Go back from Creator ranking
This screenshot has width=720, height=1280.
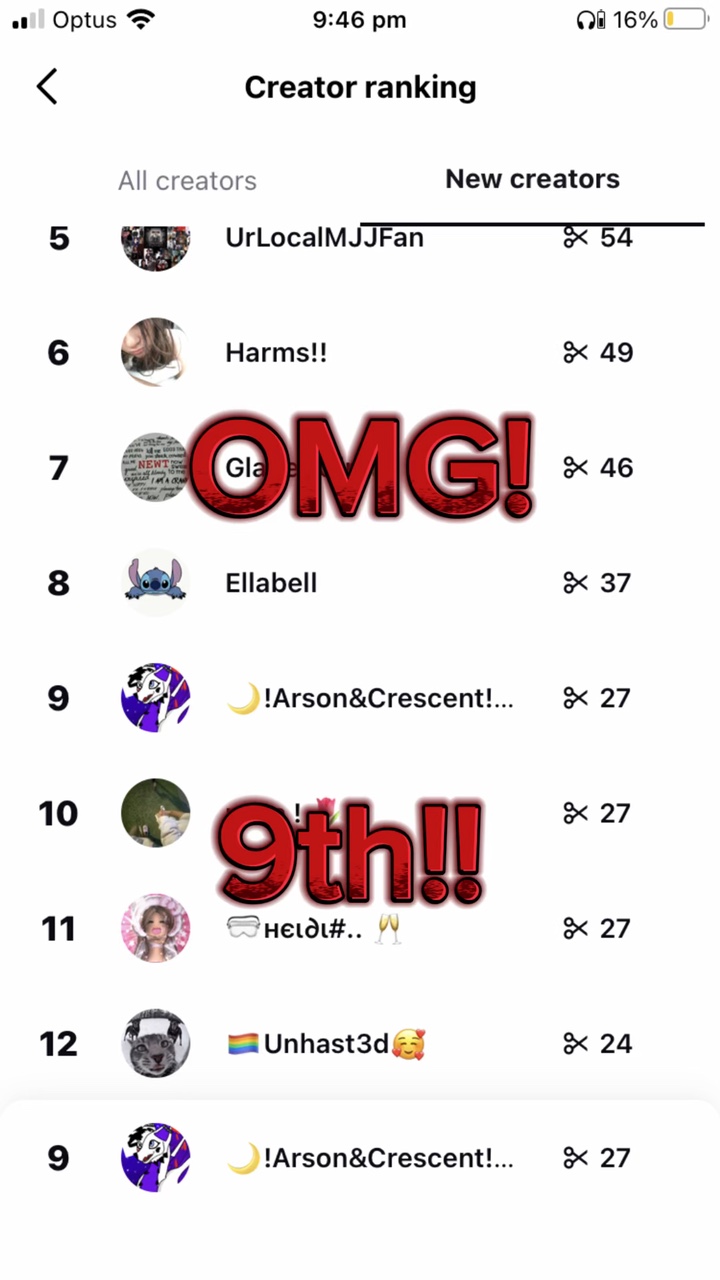(x=47, y=87)
